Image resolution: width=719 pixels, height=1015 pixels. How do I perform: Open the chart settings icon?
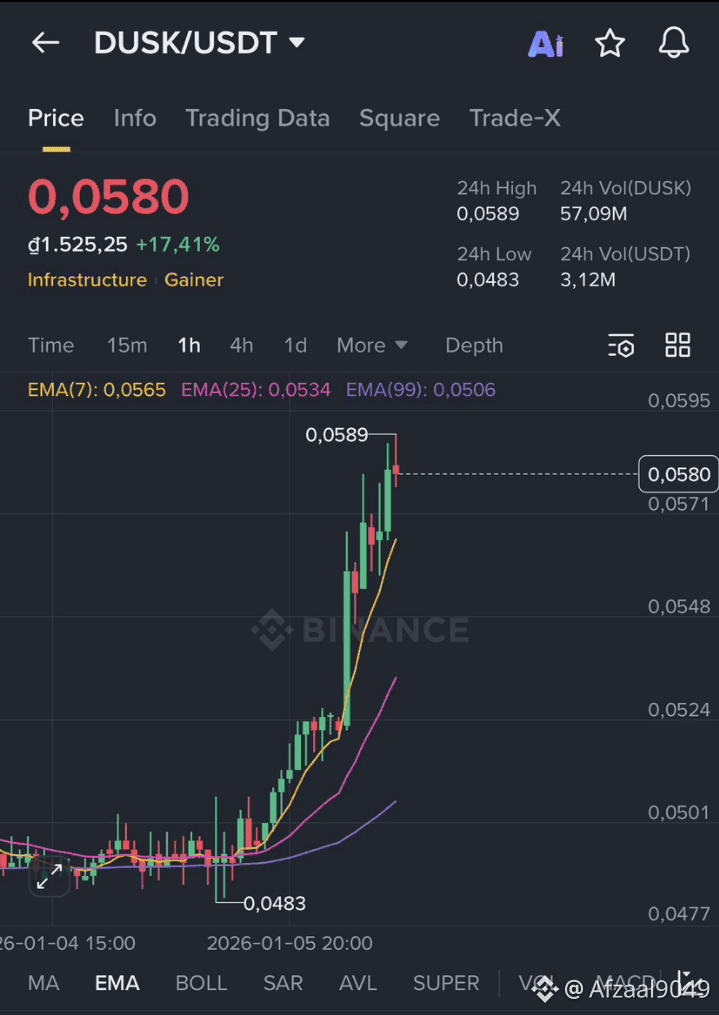621,346
